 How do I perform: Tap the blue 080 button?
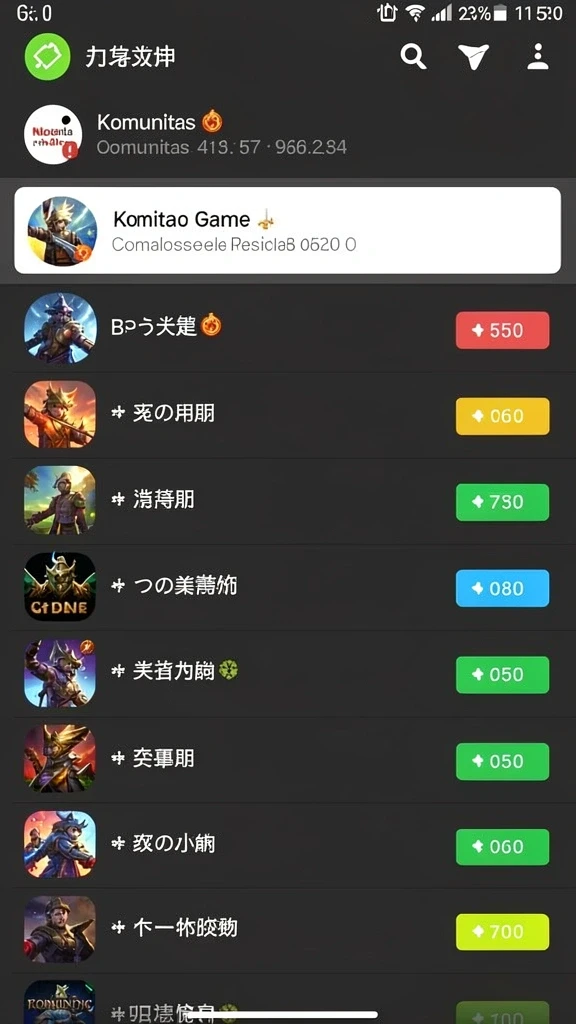[x=502, y=588]
